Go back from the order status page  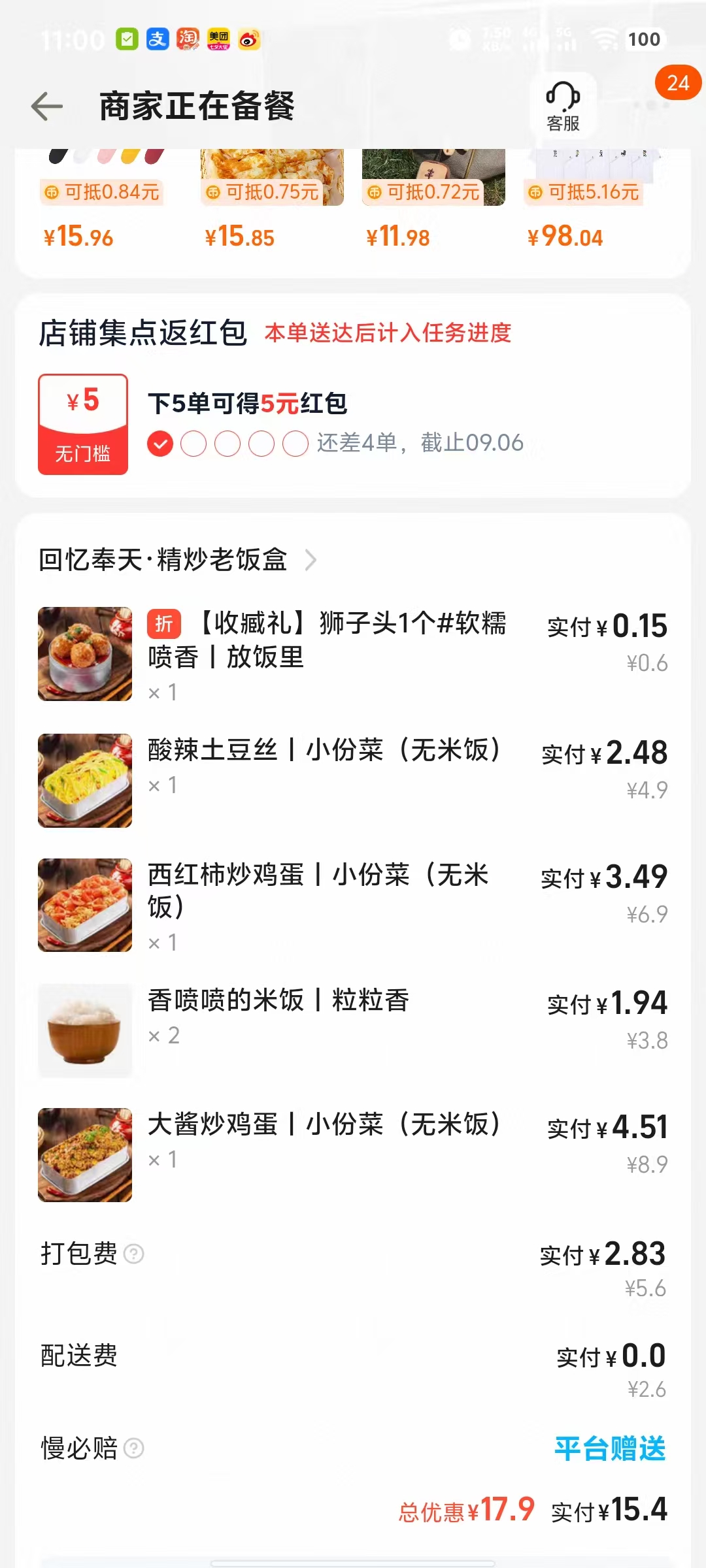pyautogui.click(x=47, y=106)
